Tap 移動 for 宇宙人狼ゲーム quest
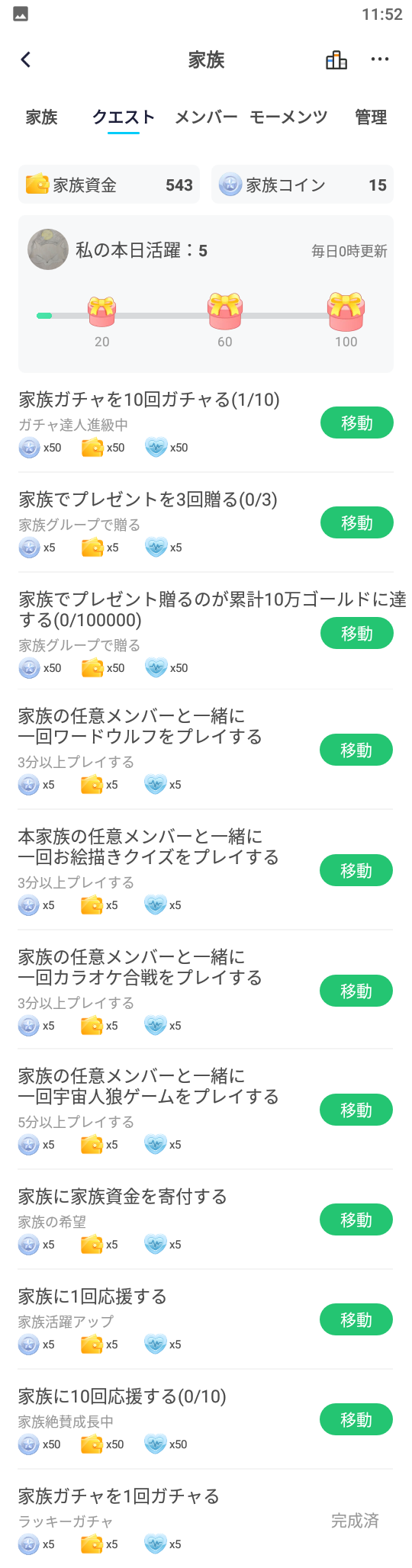 tap(356, 1110)
